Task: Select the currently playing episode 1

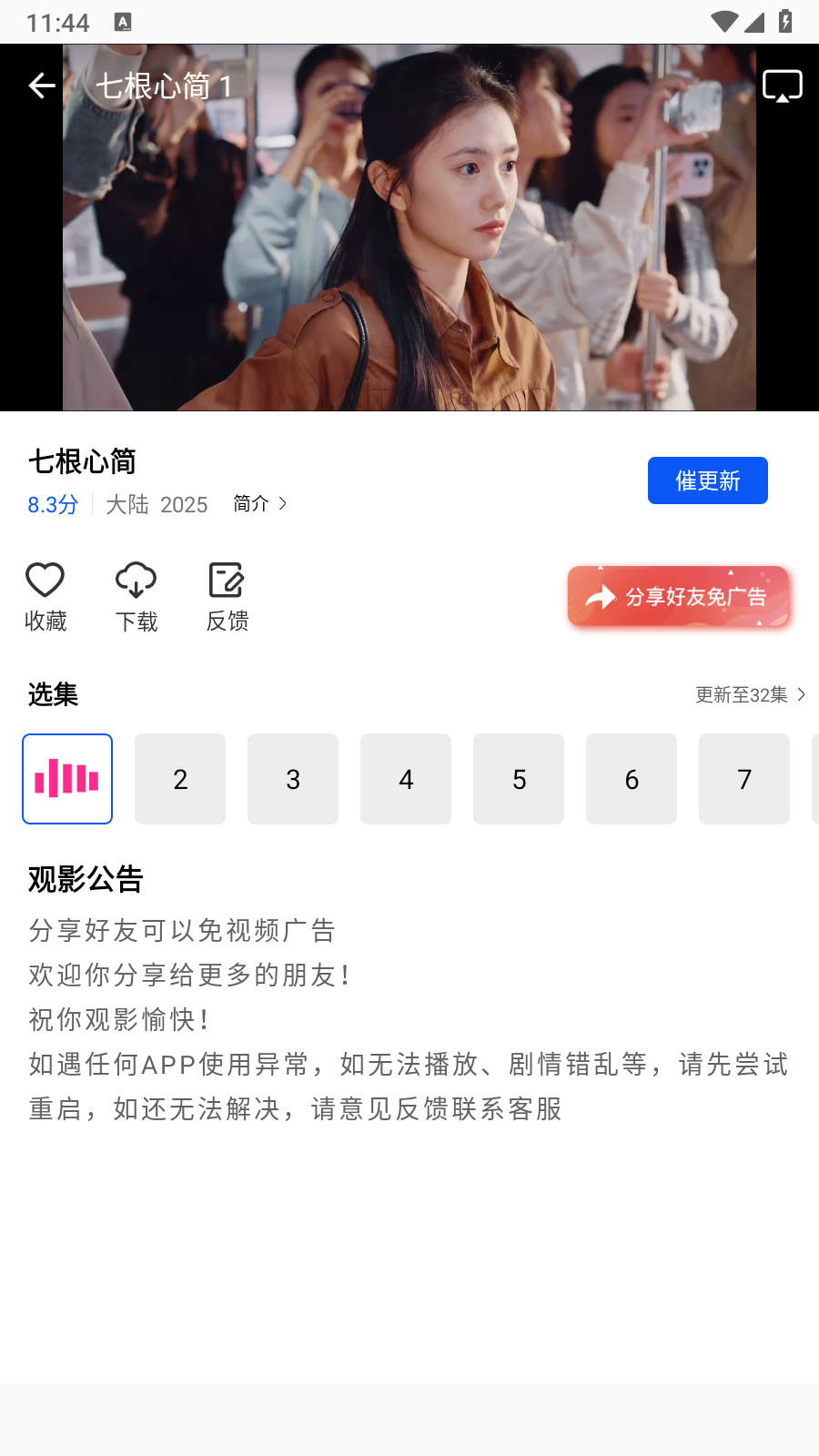Action: (67, 779)
